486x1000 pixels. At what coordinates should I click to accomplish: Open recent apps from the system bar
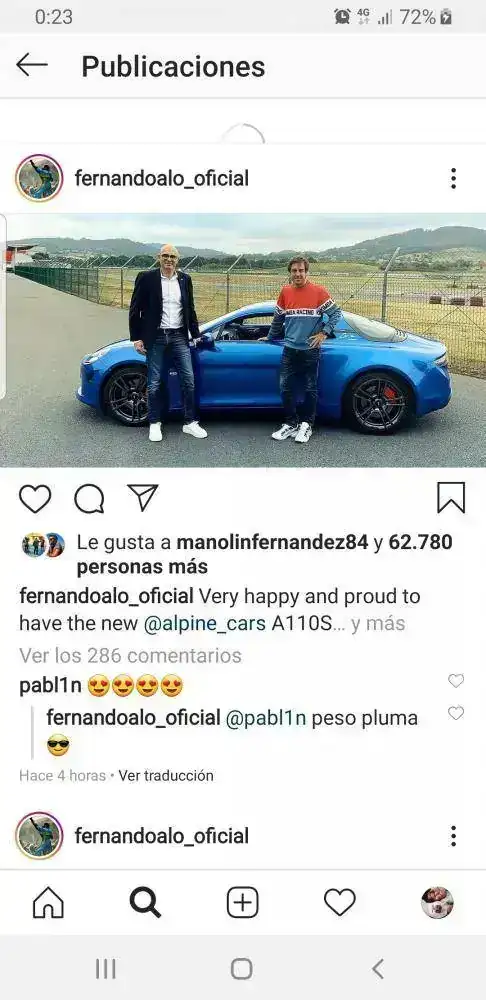click(106, 969)
